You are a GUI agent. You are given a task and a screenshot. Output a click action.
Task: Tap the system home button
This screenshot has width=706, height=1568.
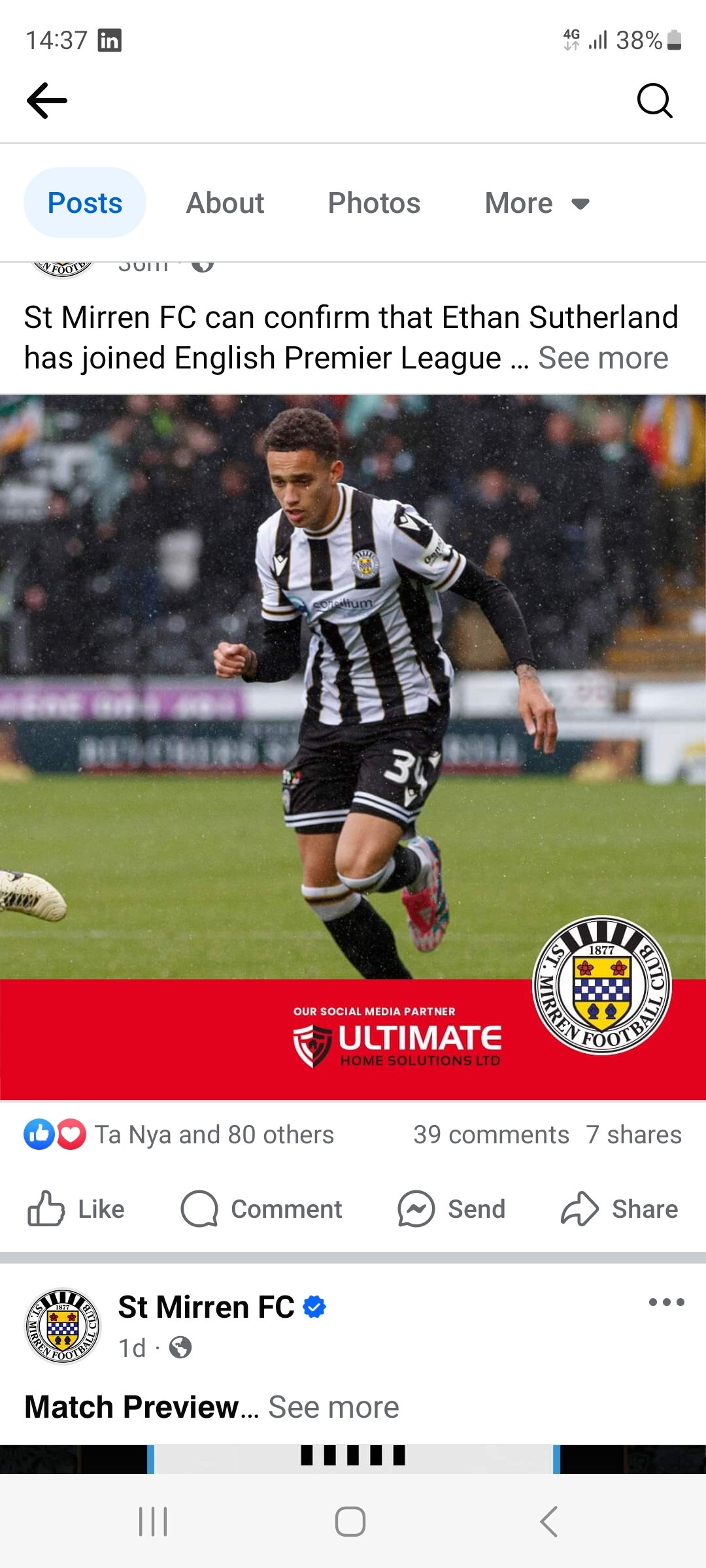point(350,1522)
